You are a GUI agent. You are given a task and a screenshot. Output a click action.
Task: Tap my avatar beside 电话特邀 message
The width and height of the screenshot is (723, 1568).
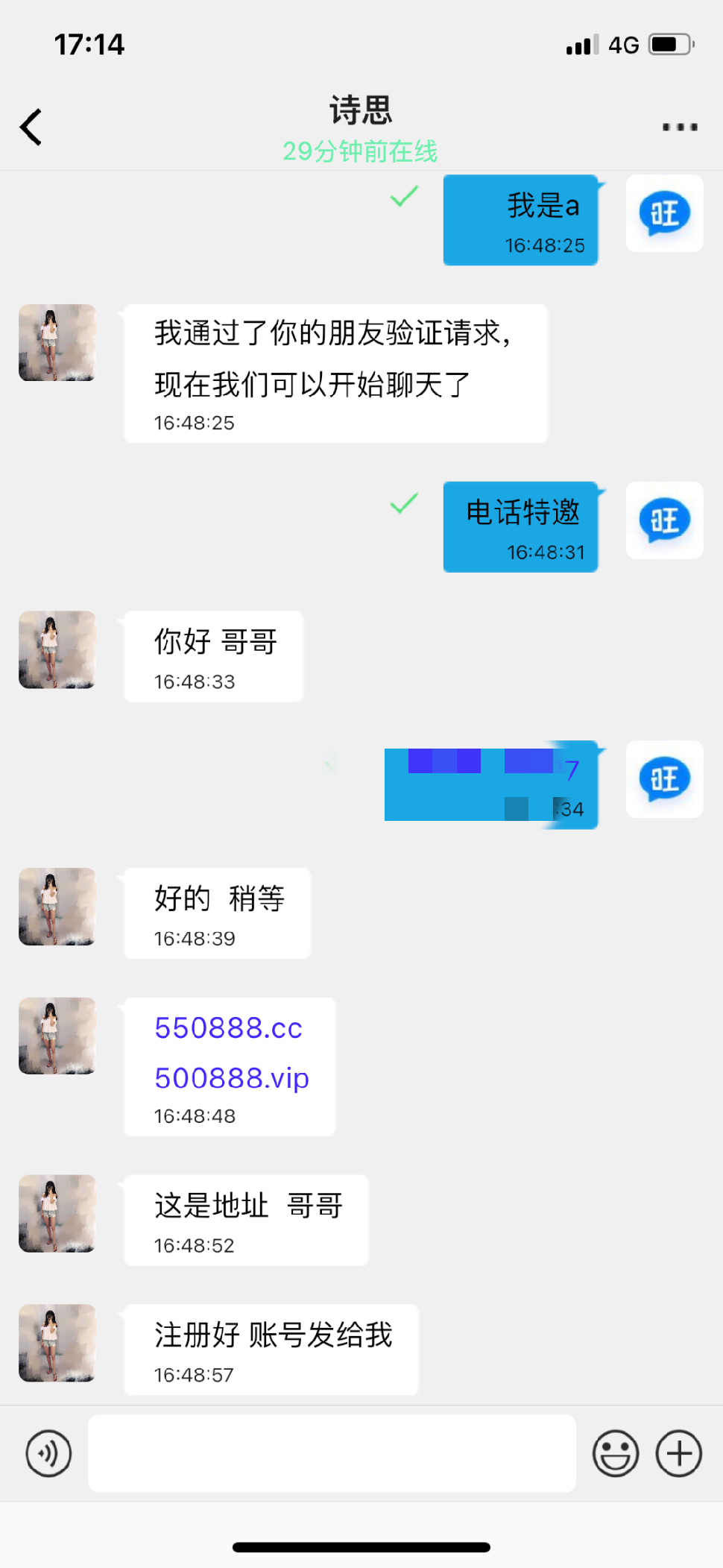pyautogui.click(x=664, y=520)
